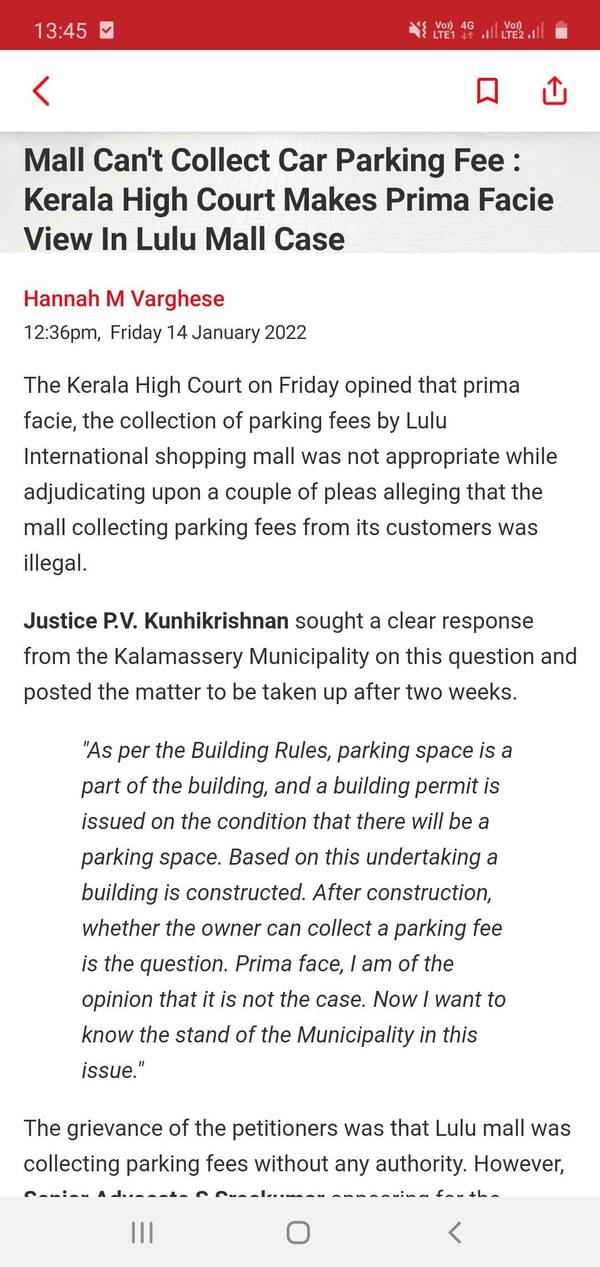Share this article
Viewport: 600px width, 1267px height.
[x=554, y=90]
